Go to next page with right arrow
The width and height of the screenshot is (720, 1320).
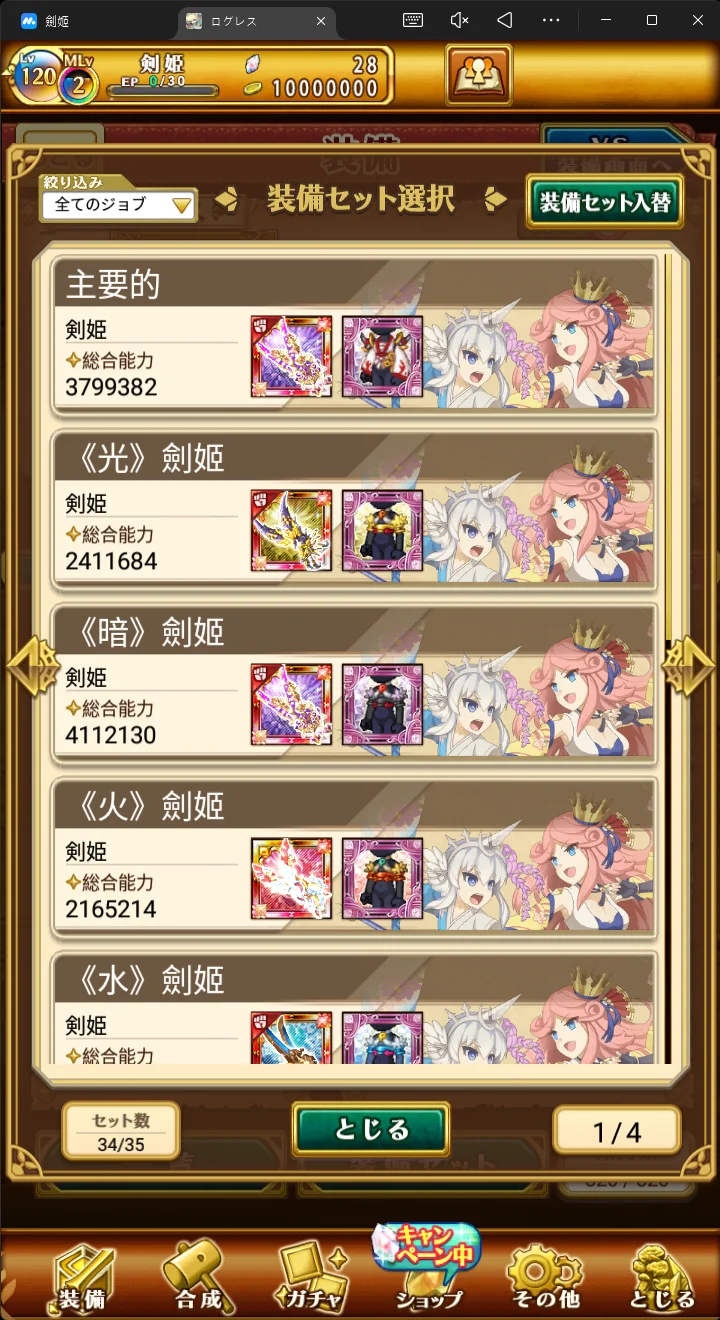point(688,665)
